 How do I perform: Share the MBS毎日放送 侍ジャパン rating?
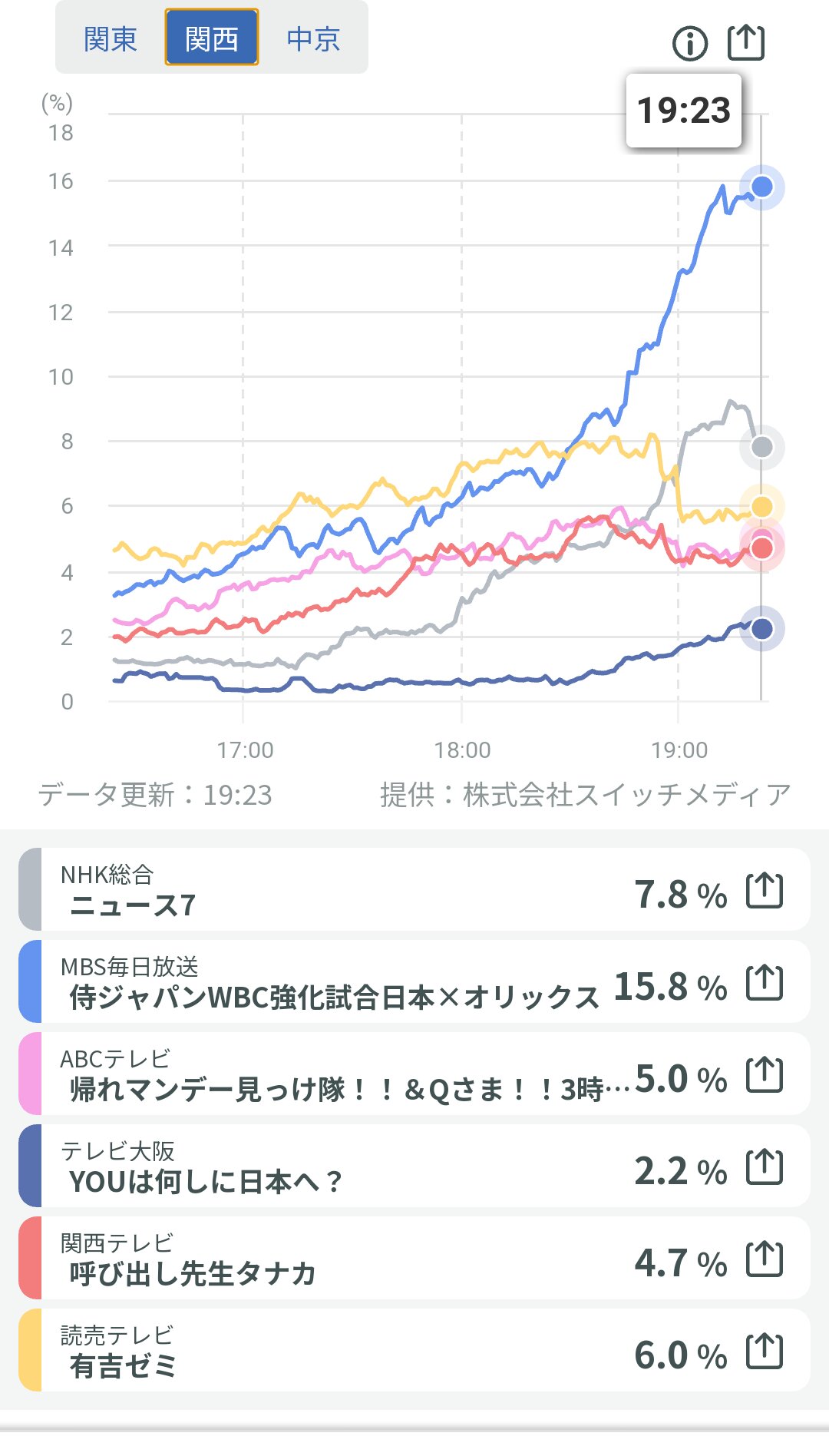pos(765,983)
